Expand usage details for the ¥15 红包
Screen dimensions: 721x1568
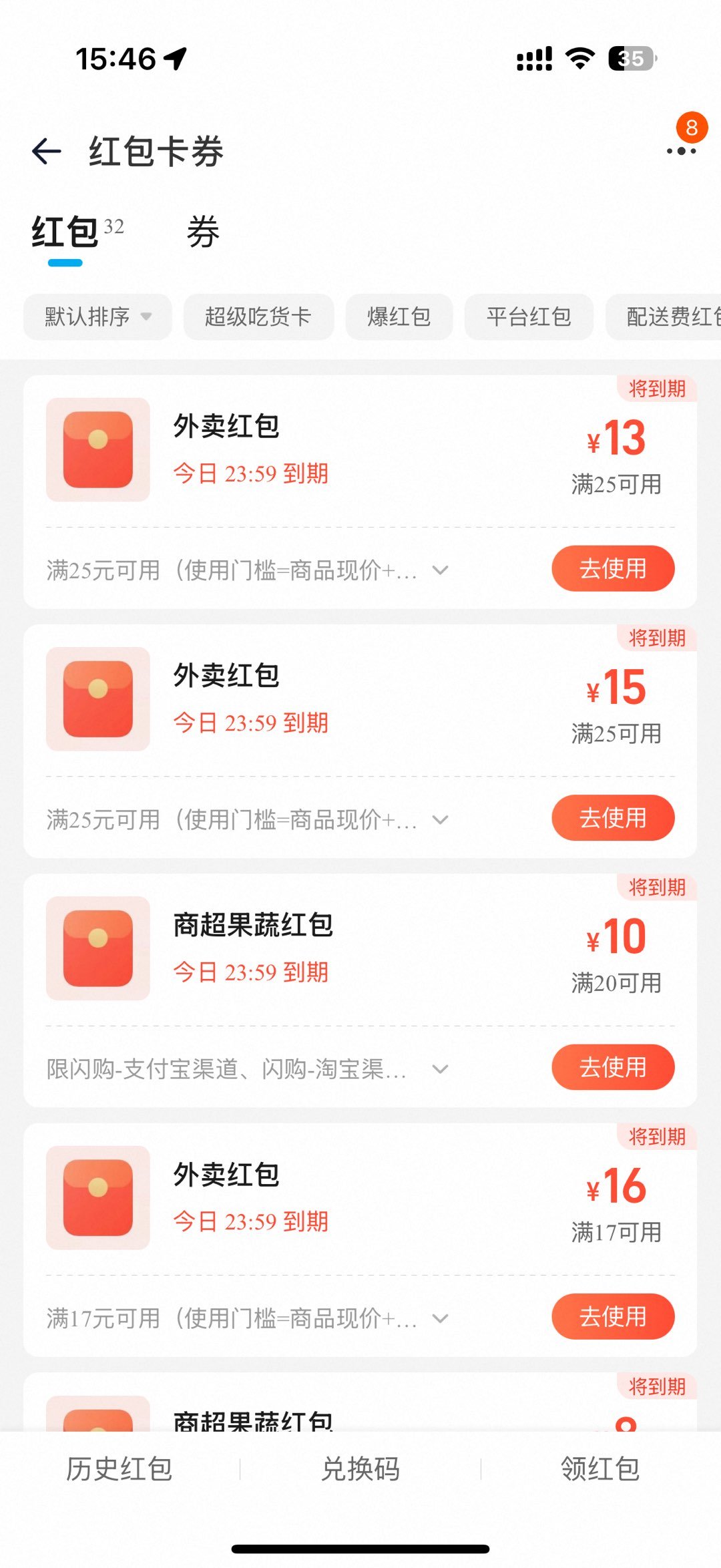pos(440,820)
